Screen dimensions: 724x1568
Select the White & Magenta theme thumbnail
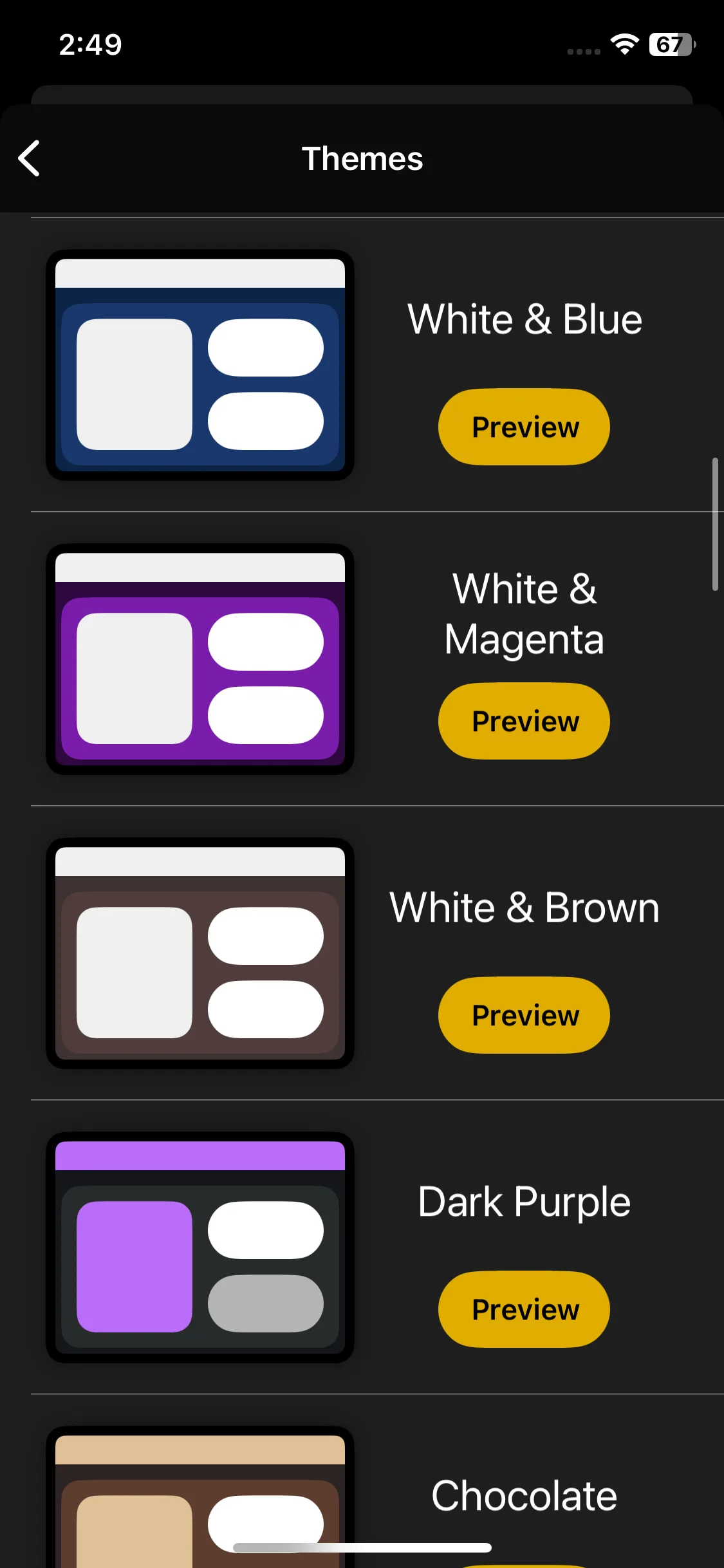200,659
